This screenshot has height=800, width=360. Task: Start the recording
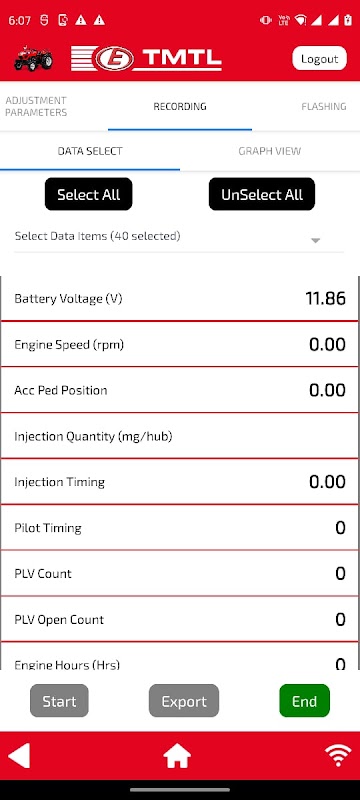click(x=59, y=701)
